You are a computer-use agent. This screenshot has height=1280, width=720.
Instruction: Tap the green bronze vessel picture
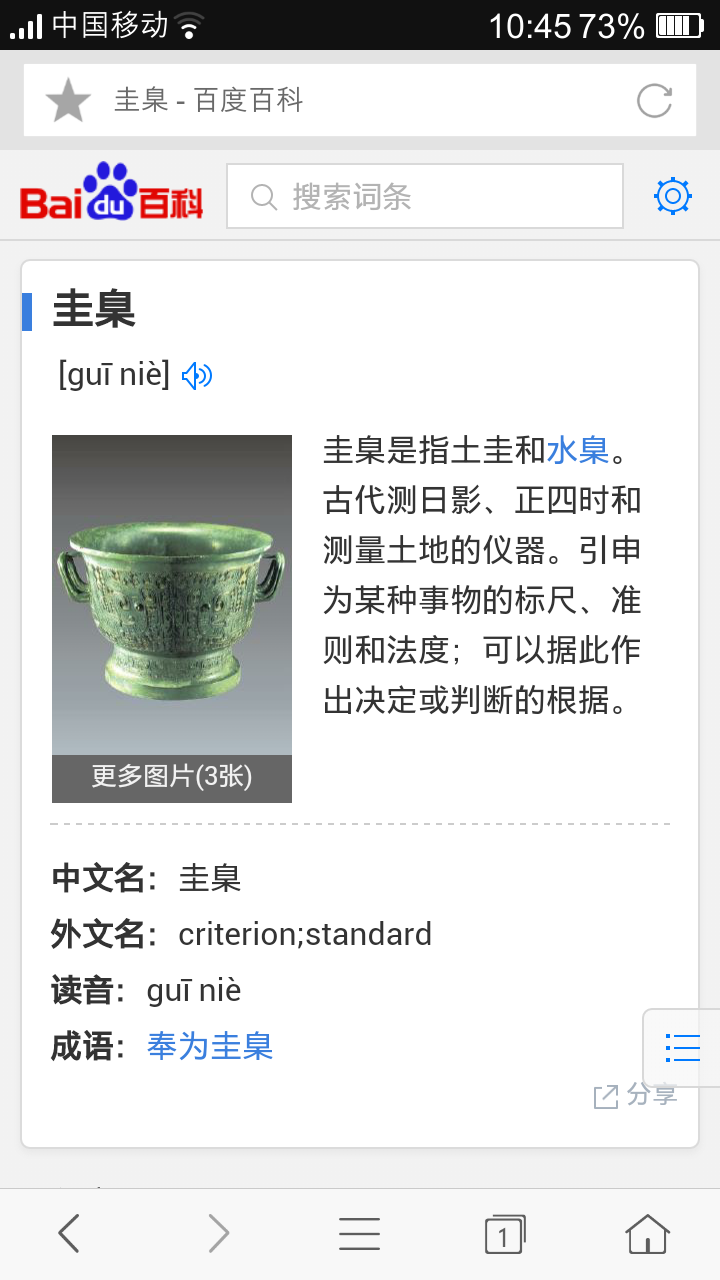171,590
